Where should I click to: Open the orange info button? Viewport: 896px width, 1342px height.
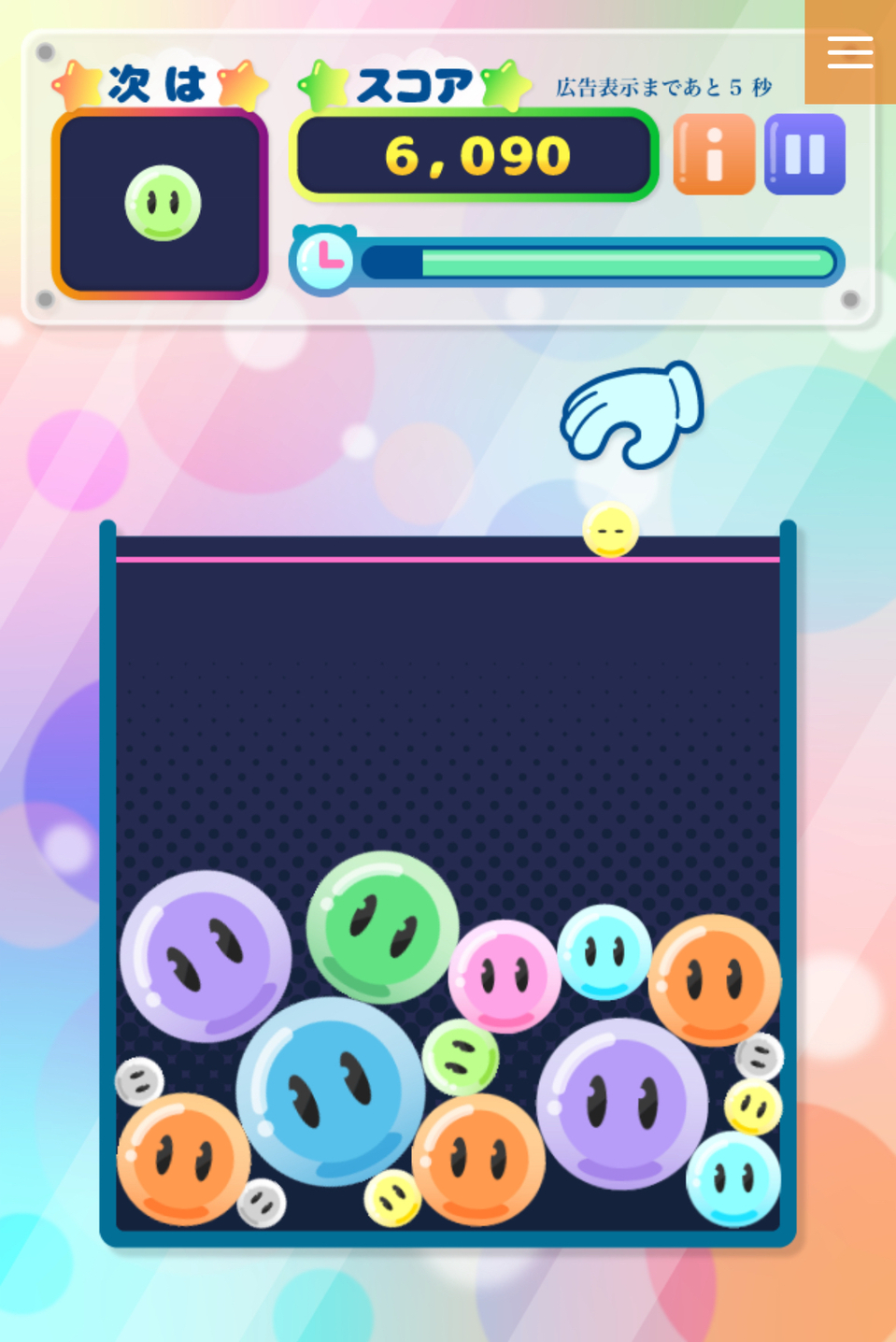714,155
